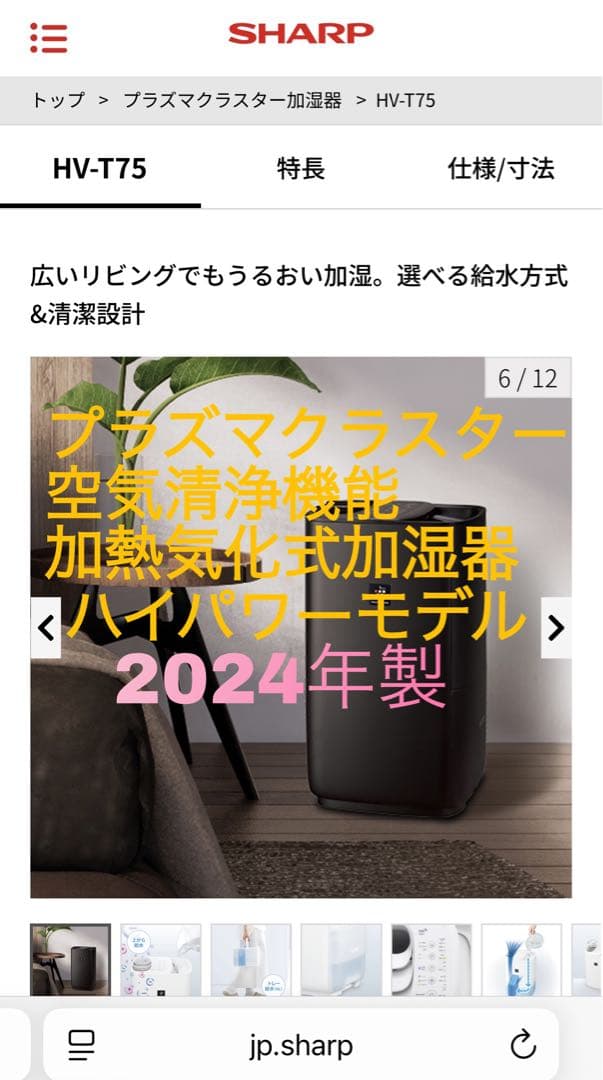The width and height of the screenshot is (603, 1080).
Task: Select thumbnail of person carrying water tray
Action: point(250,959)
